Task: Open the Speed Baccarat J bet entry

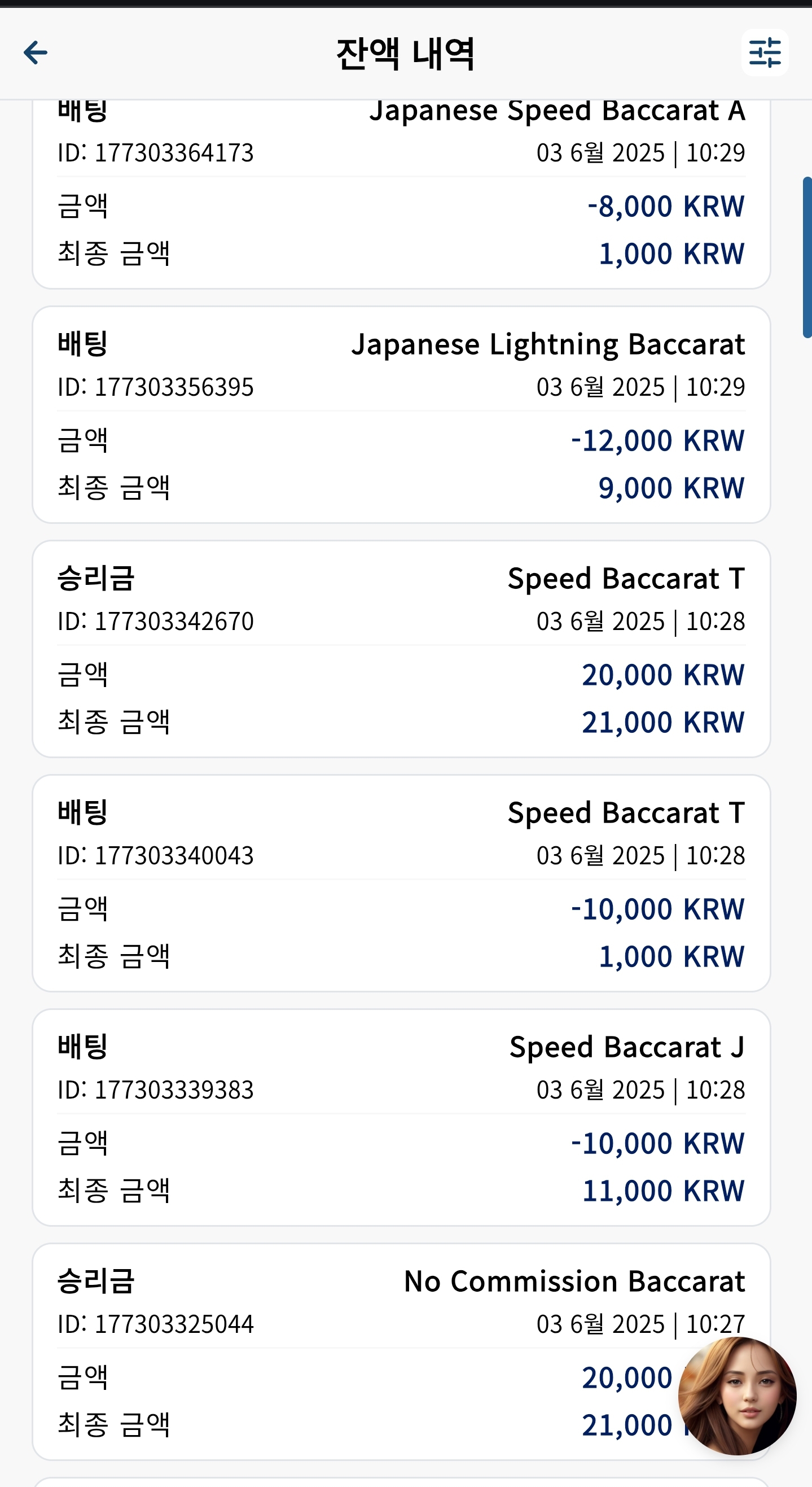Action: click(401, 1118)
